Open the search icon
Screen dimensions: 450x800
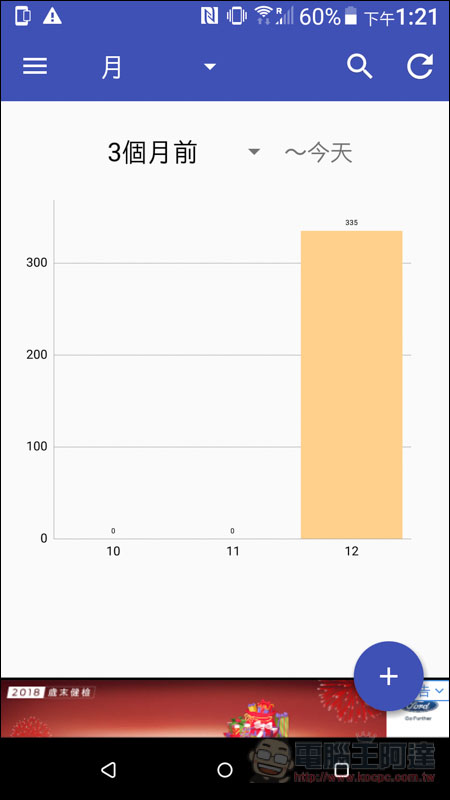[360, 66]
